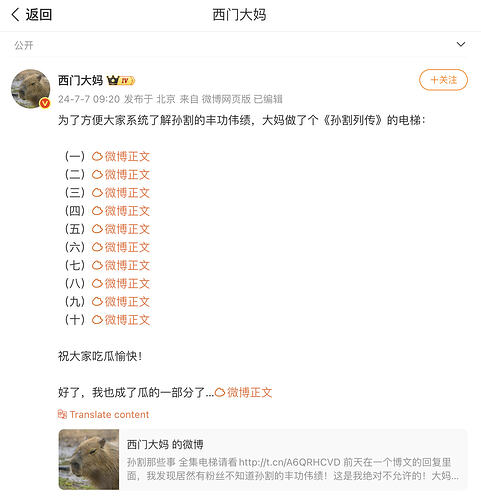Open the 微博正文 link for part (四)
Image resolution: width=481 pixels, height=499 pixels.
pyautogui.click(x=121, y=211)
